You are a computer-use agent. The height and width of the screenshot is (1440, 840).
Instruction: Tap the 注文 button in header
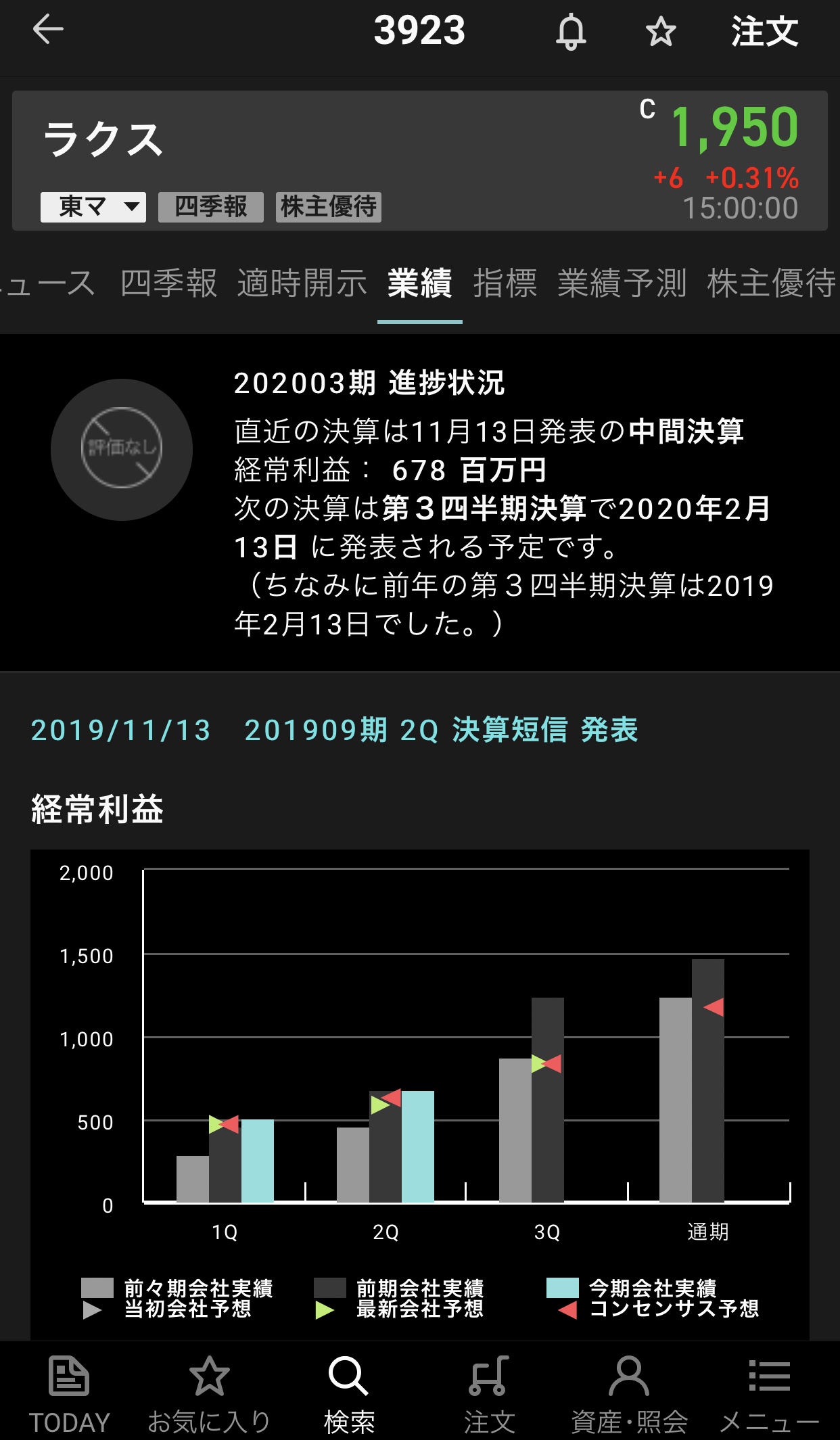[764, 32]
